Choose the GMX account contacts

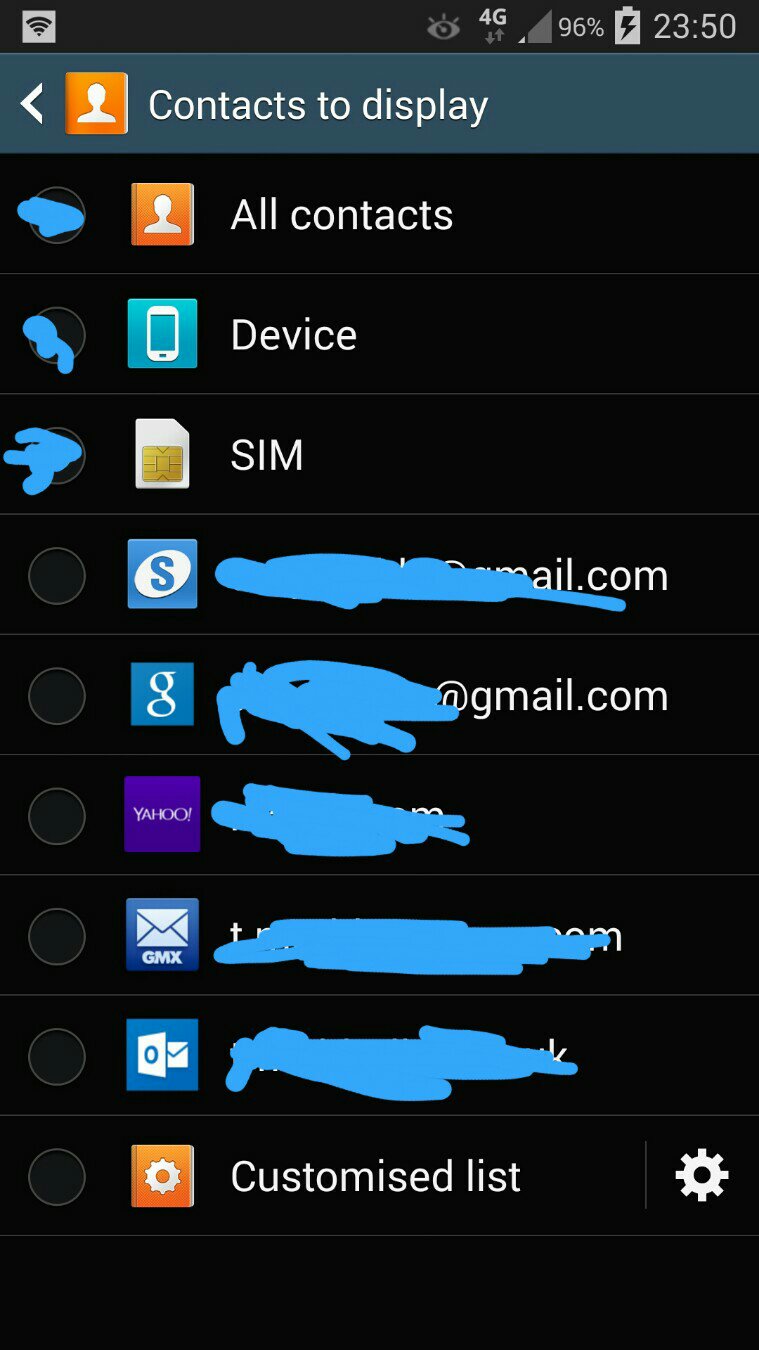tap(57, 935)
